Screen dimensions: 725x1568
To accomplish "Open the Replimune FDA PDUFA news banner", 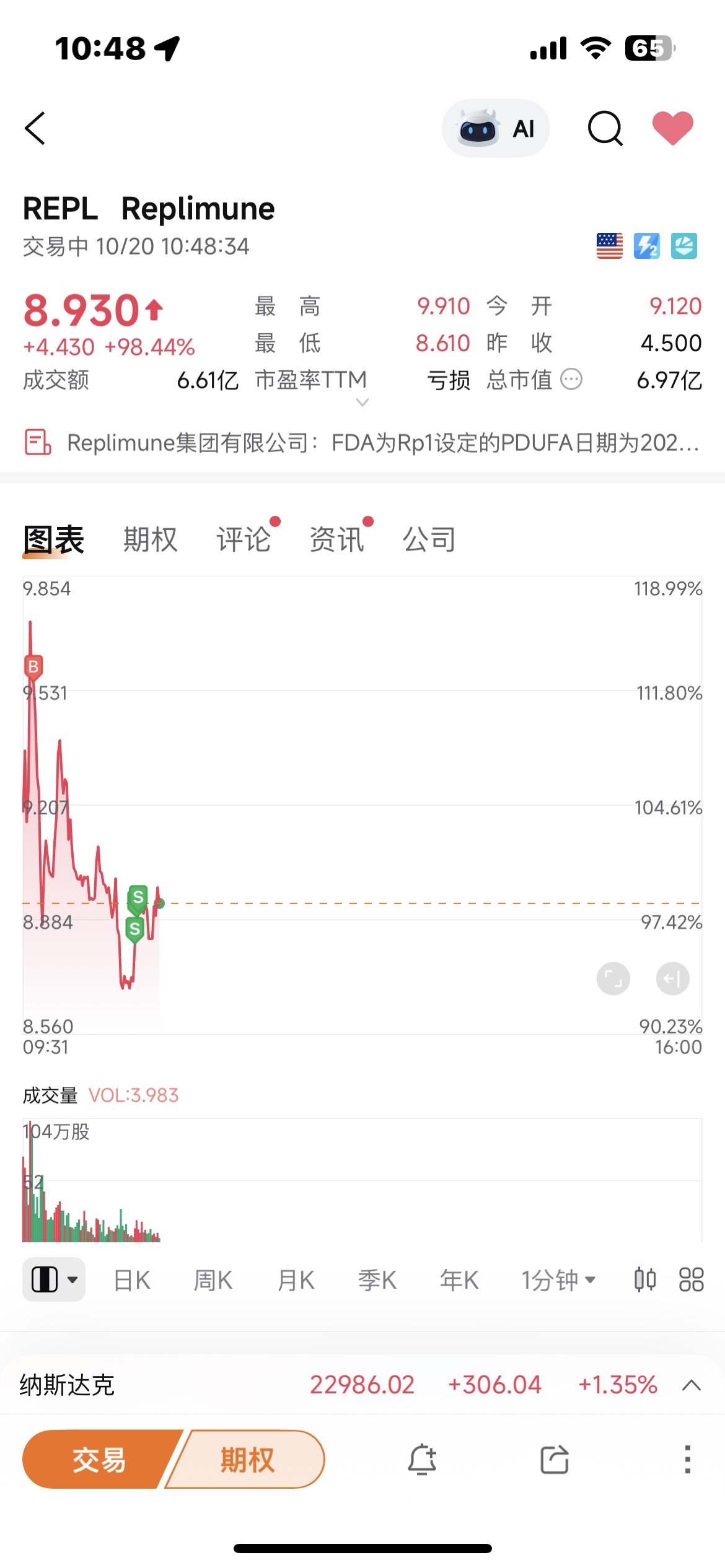I will 362,443.
